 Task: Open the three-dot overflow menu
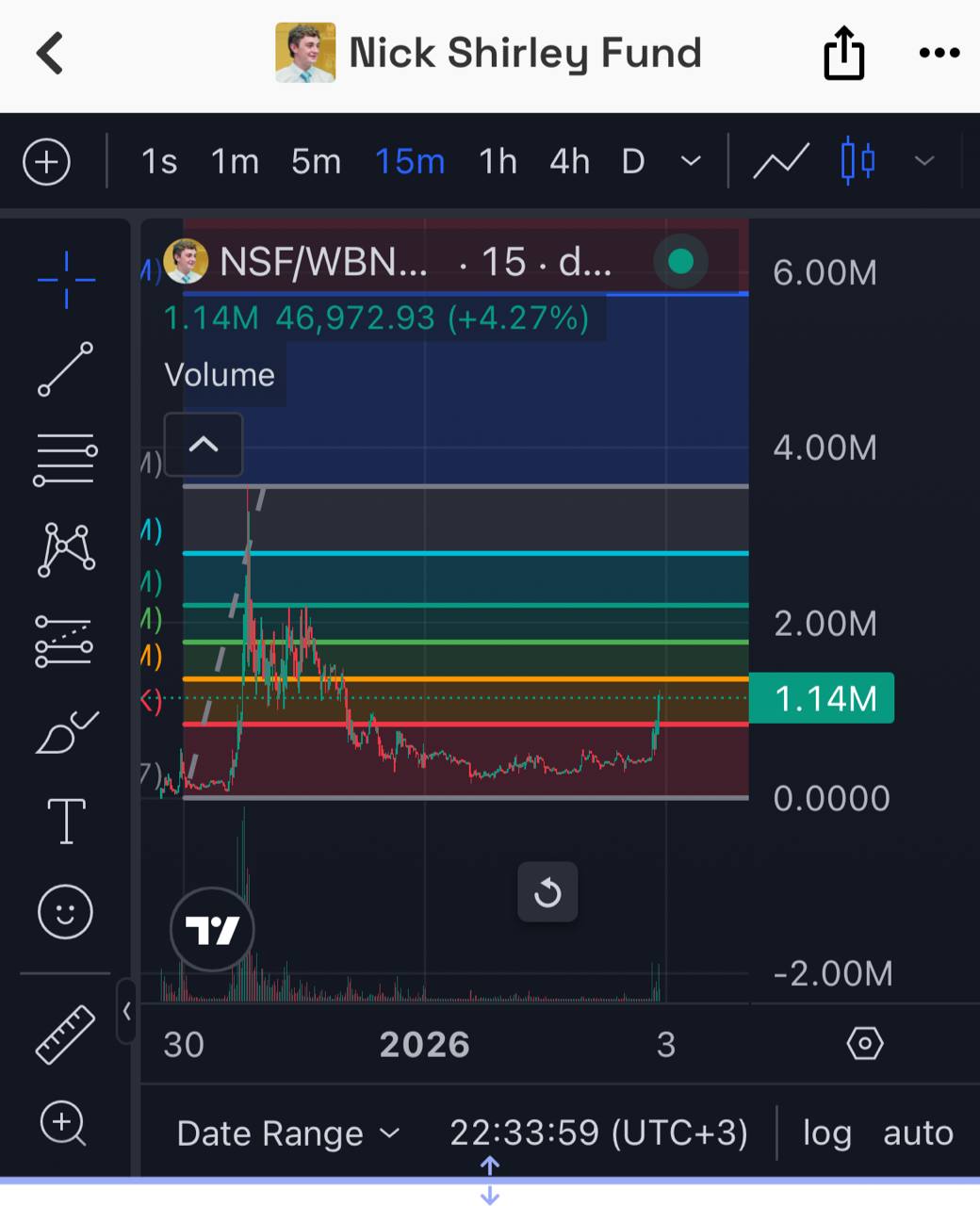tap(939, 53)
